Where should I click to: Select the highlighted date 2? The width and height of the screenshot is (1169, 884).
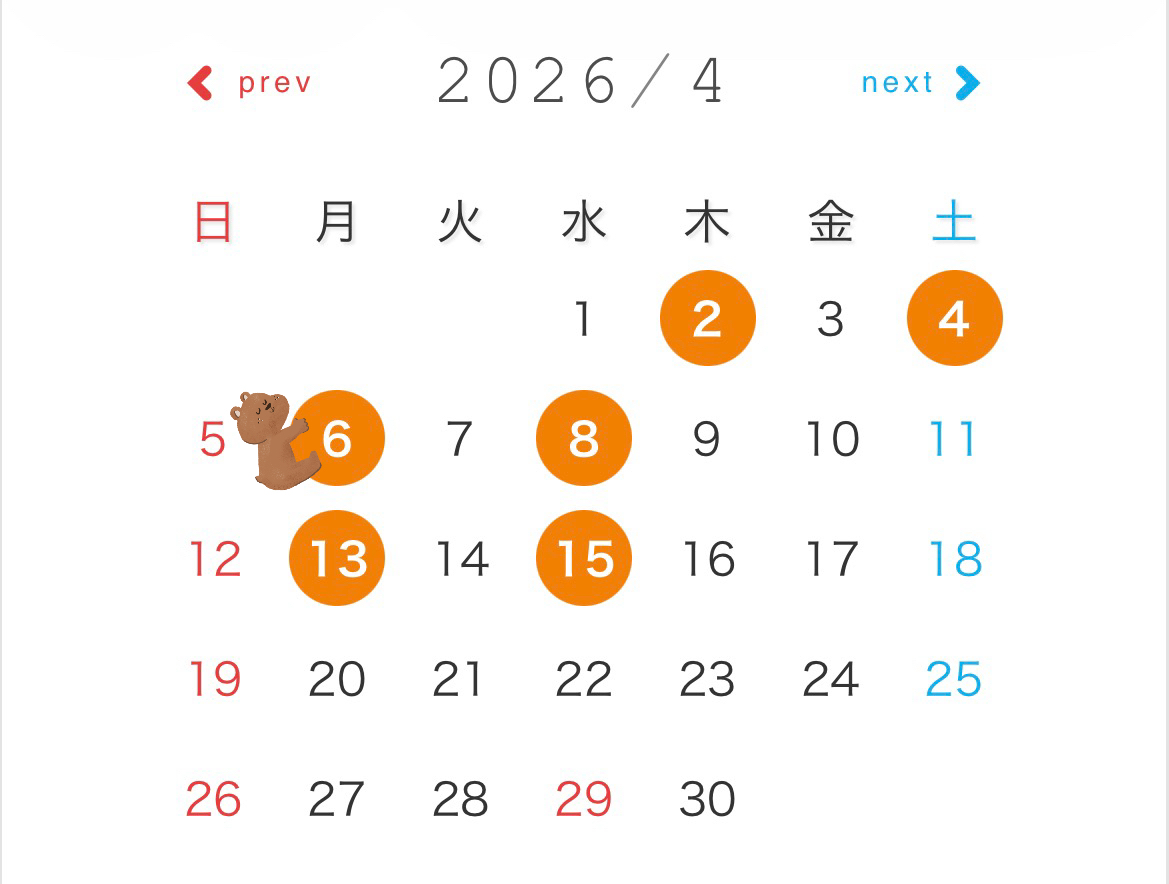click(707, 319)
